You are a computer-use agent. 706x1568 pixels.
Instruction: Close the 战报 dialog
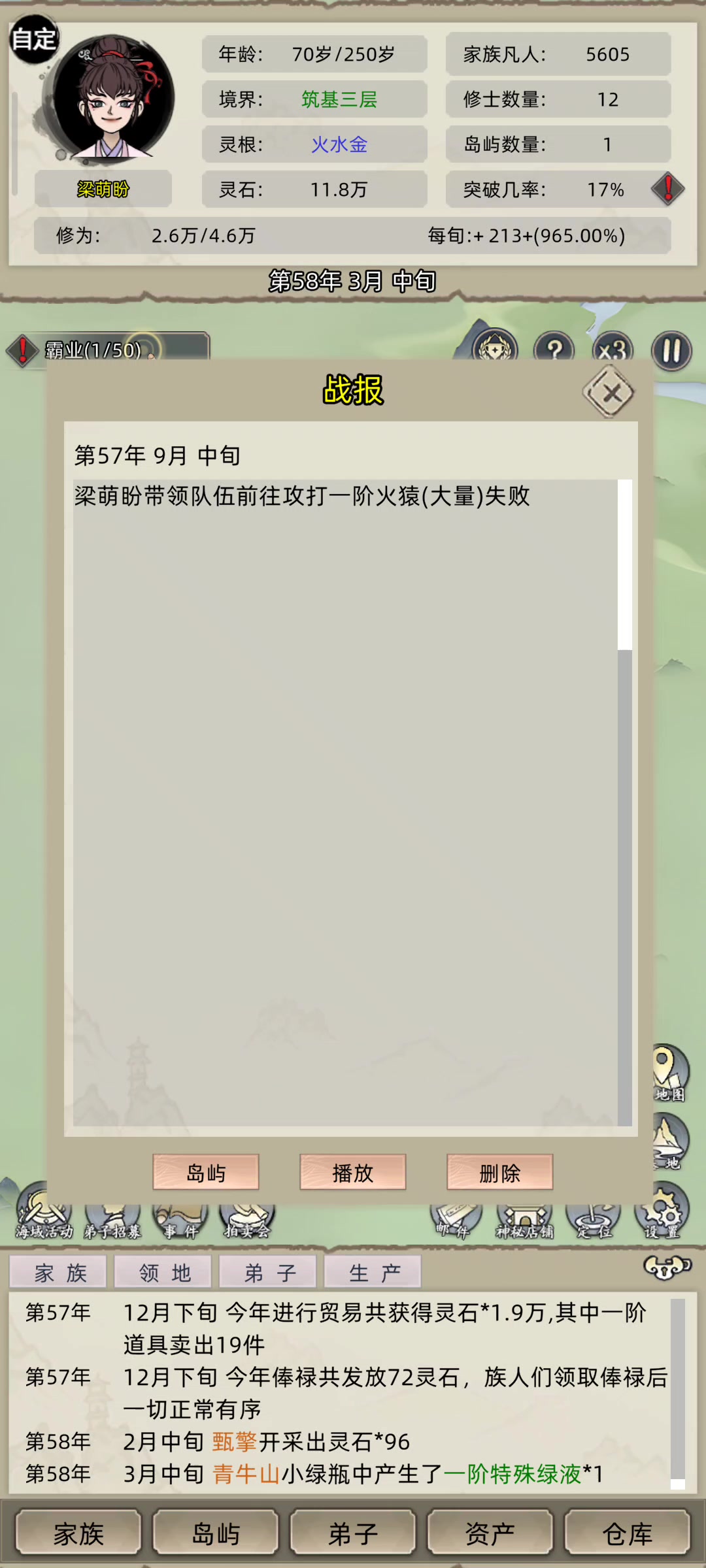coord(609,393)
